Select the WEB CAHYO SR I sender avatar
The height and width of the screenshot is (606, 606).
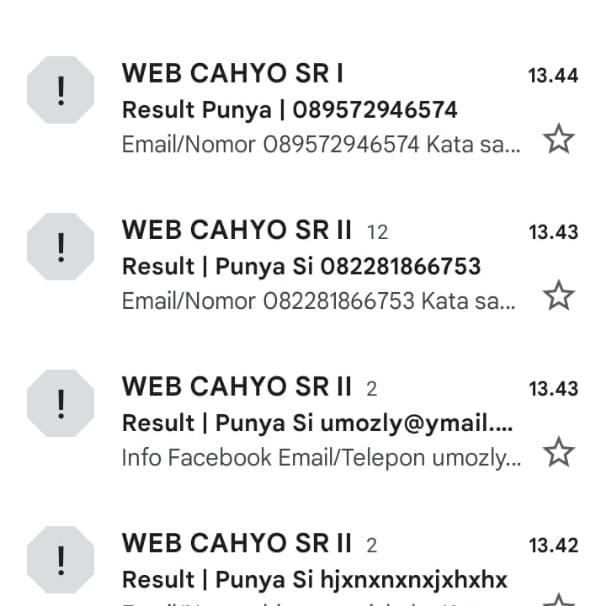tap(61, 90)
